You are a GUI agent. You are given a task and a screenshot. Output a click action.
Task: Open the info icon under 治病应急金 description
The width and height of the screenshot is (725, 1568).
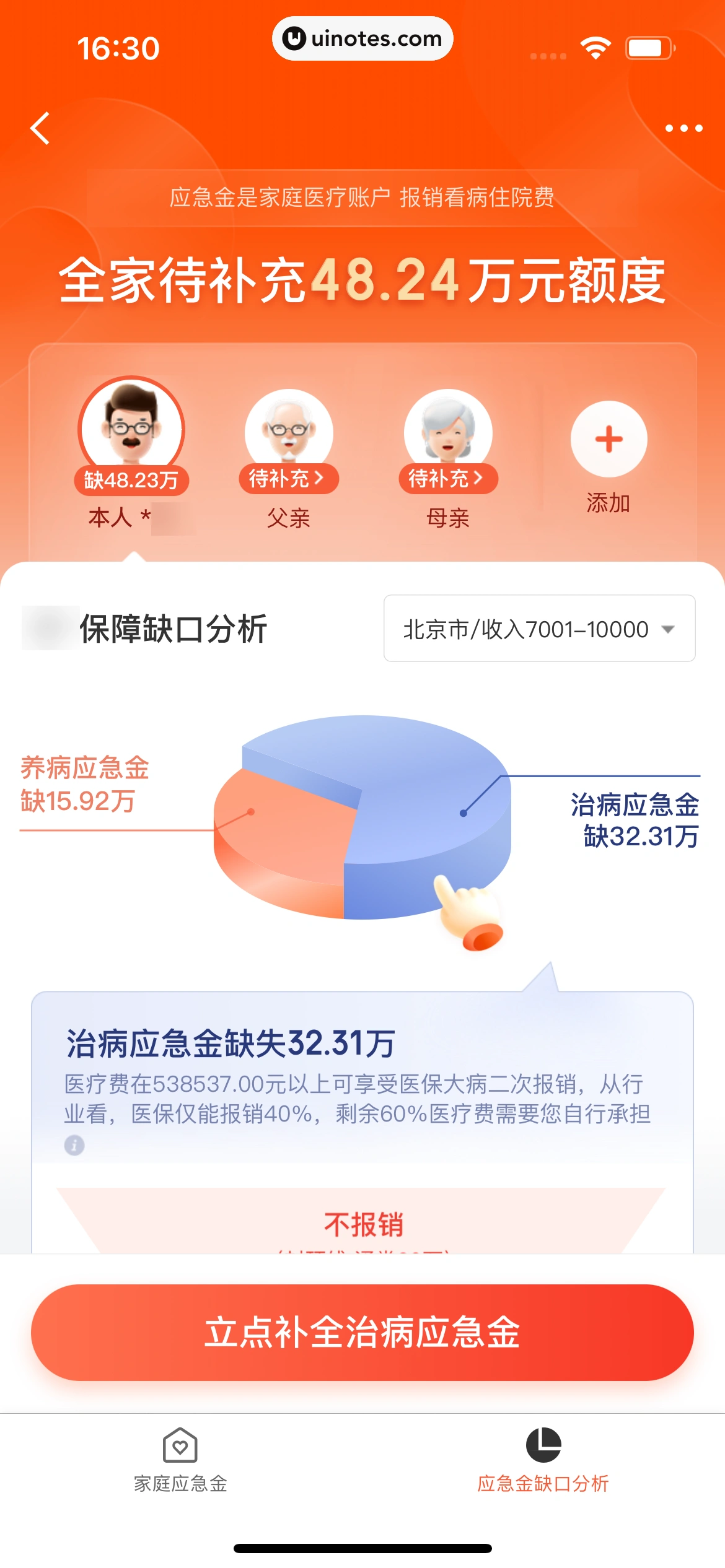pos(74,1145)
